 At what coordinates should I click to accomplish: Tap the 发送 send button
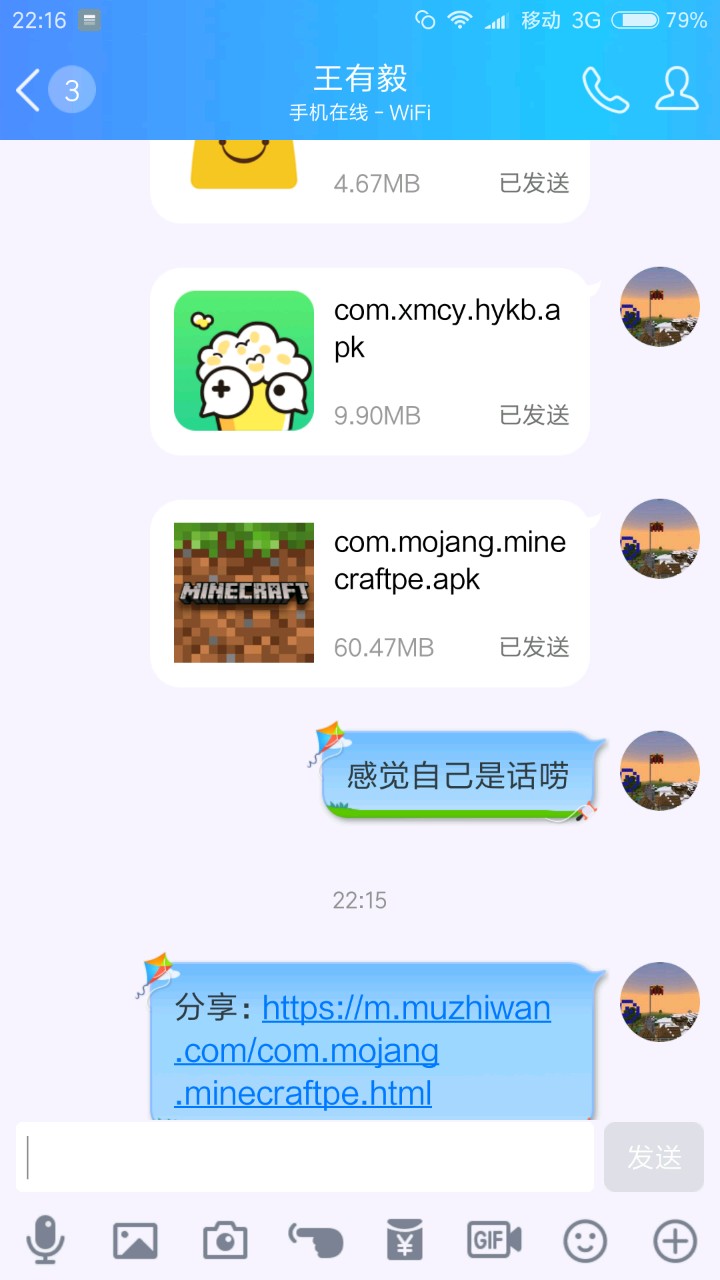click(654, 1157)
